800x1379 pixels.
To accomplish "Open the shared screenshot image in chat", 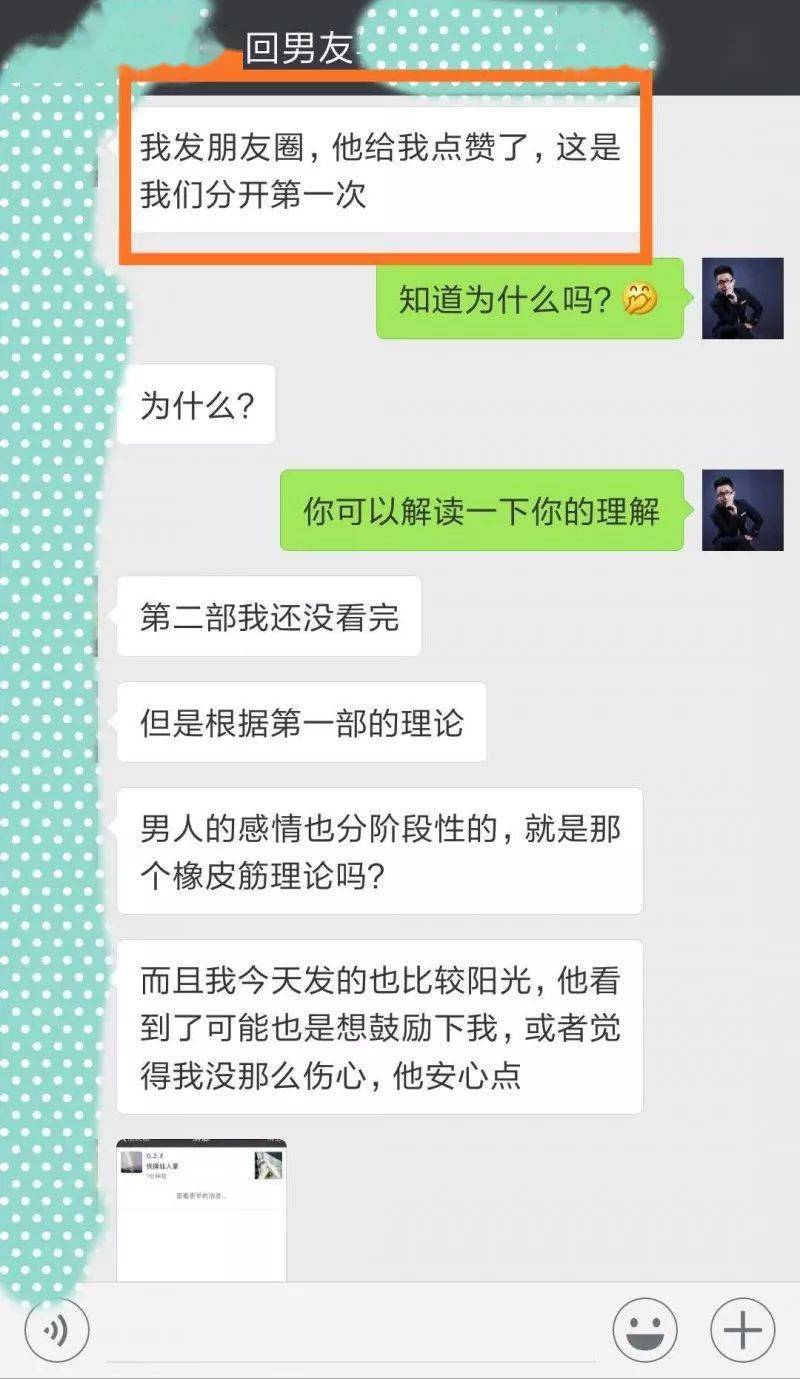I will pos(202,1210).
